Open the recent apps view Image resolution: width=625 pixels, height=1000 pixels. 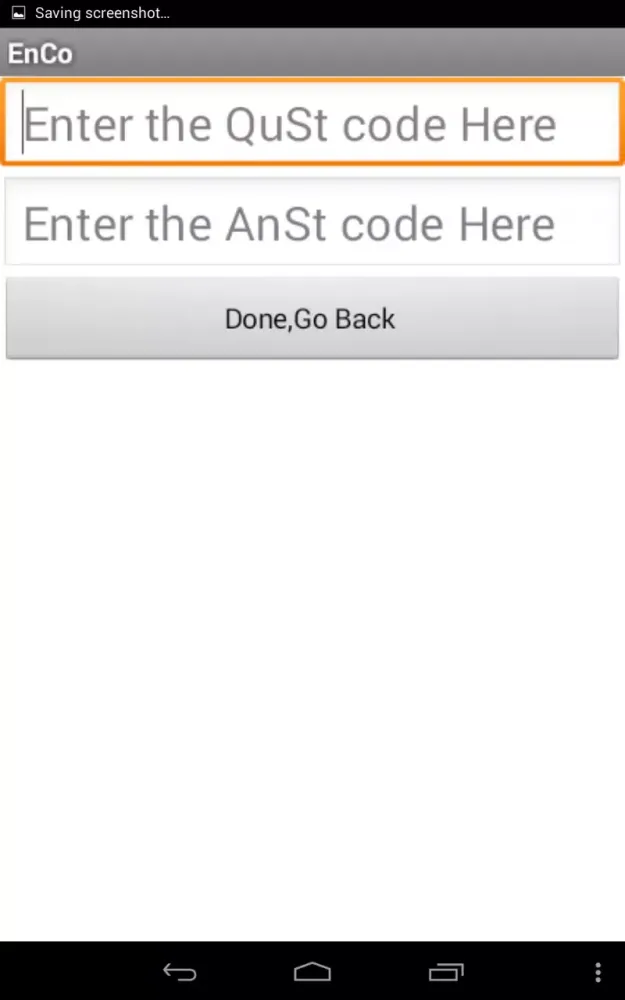click(446, 971)
